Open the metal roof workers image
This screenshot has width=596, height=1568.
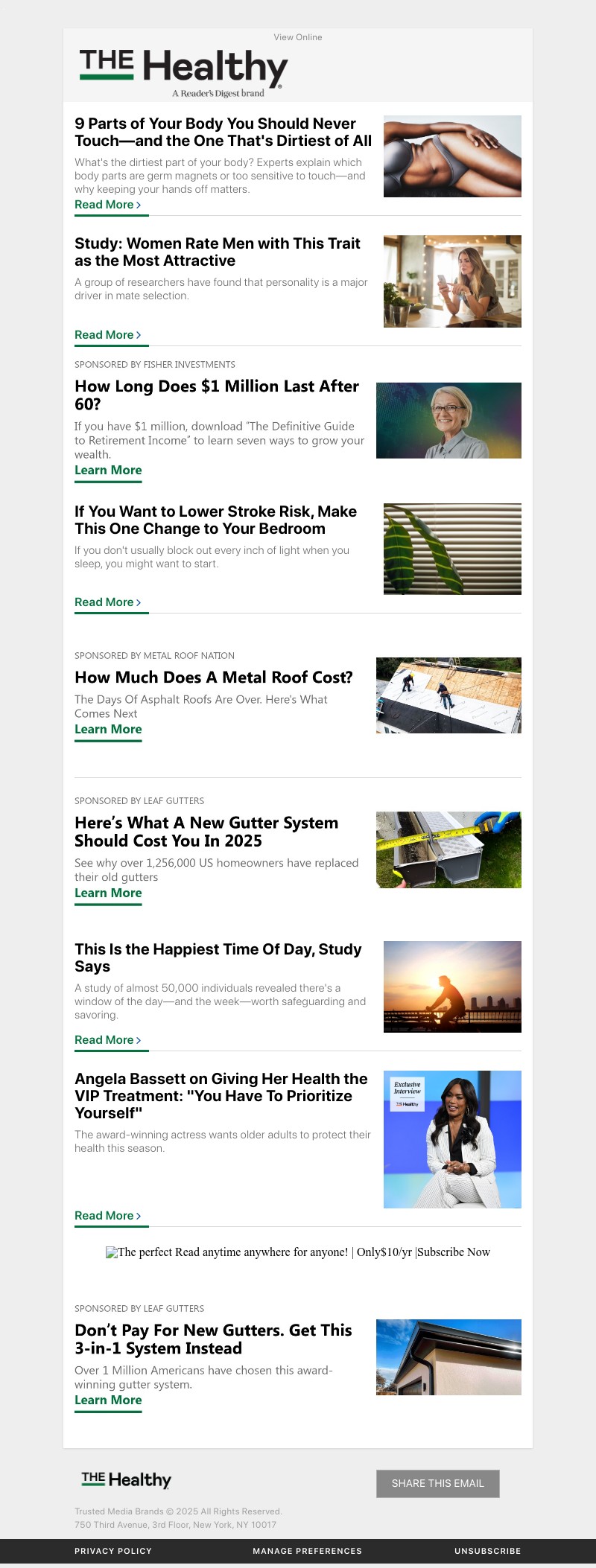[x=448, y=695]
